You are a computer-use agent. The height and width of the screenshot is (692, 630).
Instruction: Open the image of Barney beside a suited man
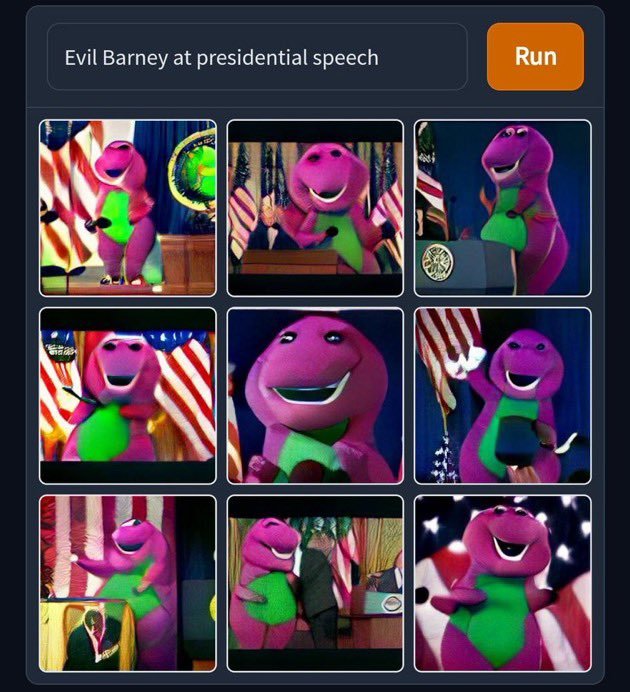click(x=315, y=583)
